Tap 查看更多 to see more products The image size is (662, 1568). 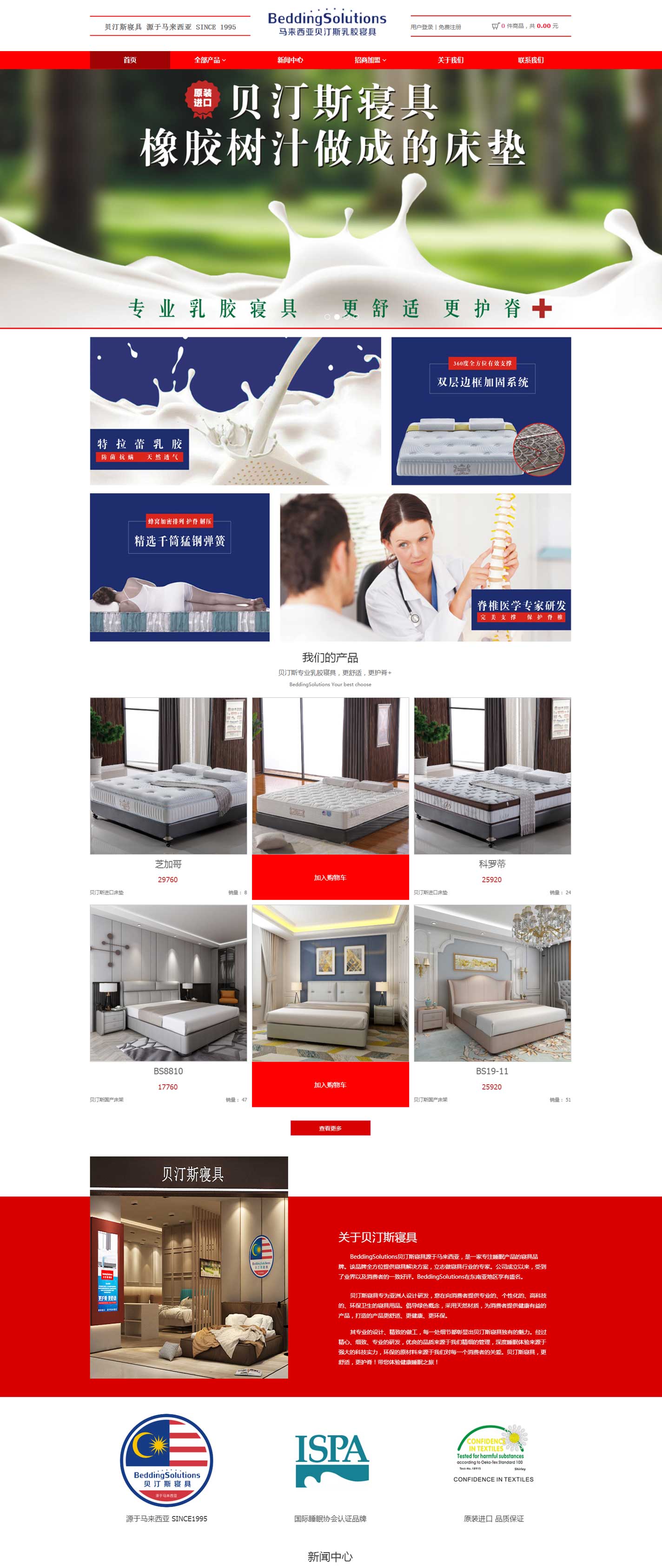pos(331,1128)
